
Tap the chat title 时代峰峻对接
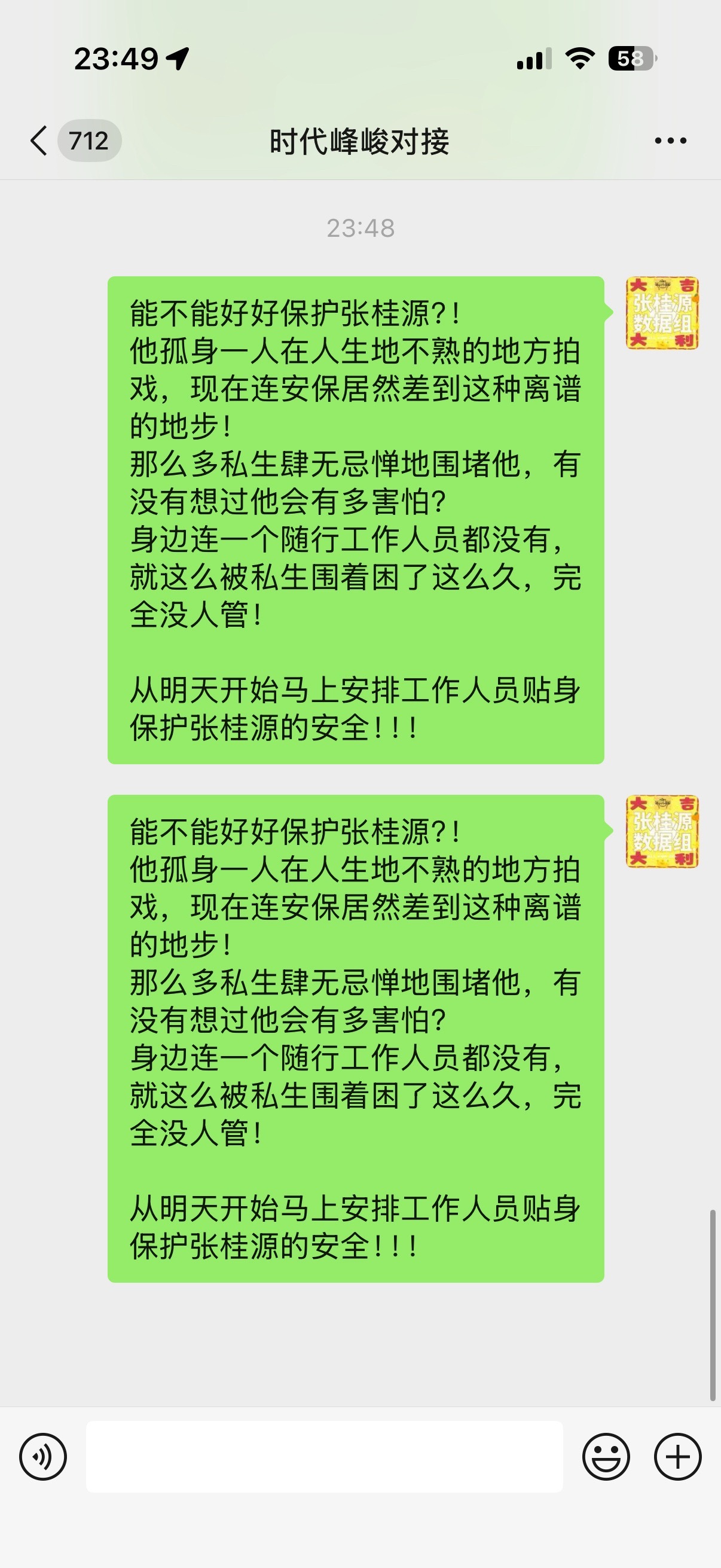coord(360,140)
